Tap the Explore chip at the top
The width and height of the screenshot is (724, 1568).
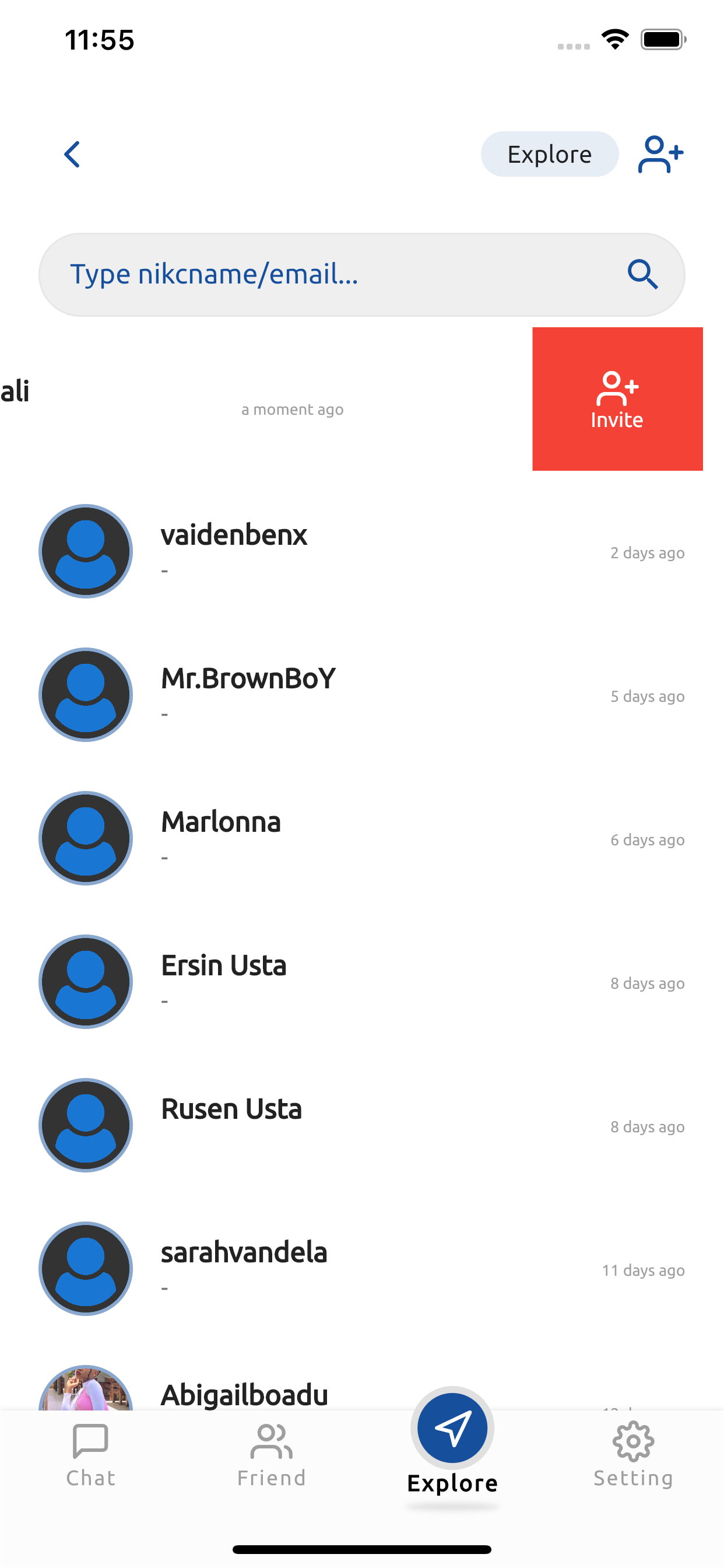coord(549,154)
